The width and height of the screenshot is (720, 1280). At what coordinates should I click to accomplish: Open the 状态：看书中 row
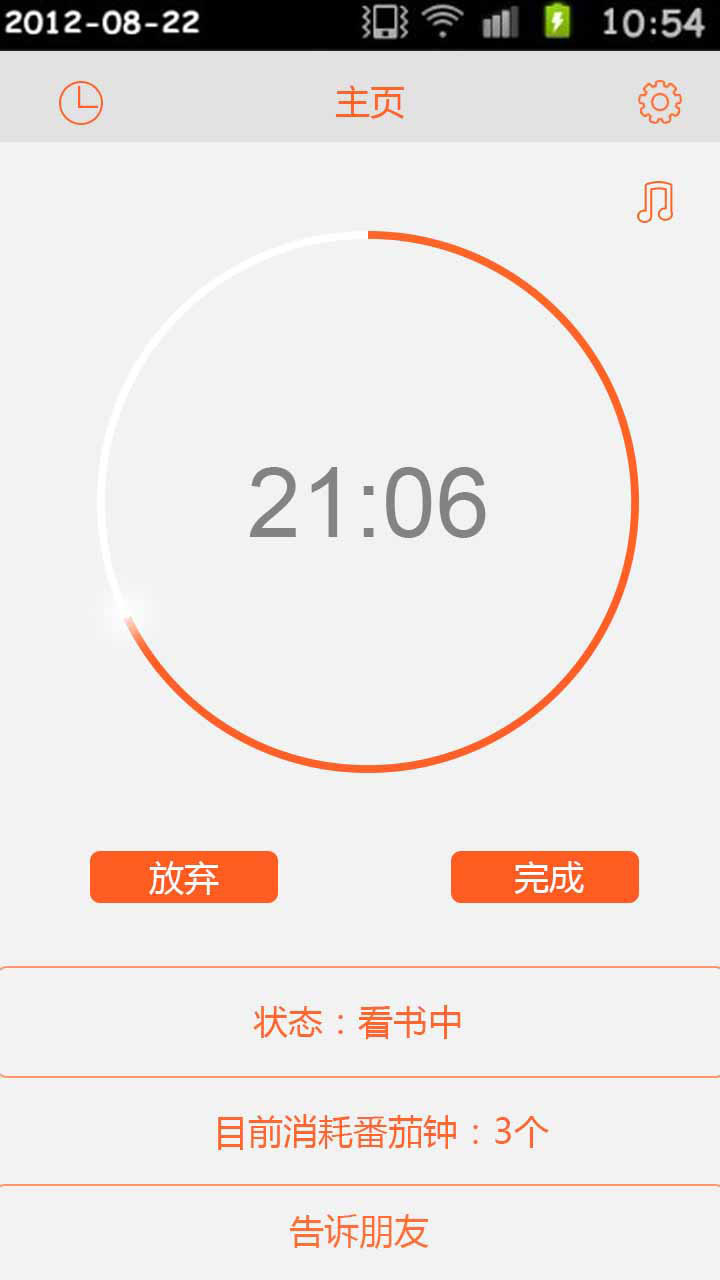tap(360, 1022)
